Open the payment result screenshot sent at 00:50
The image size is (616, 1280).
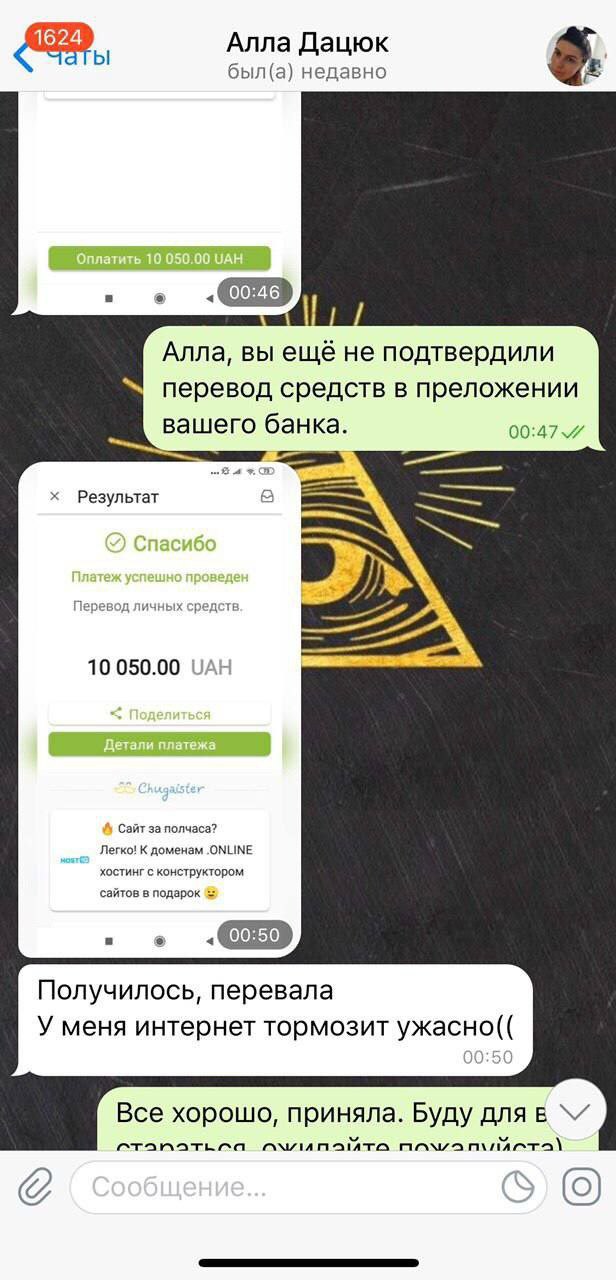coord(160,700)
